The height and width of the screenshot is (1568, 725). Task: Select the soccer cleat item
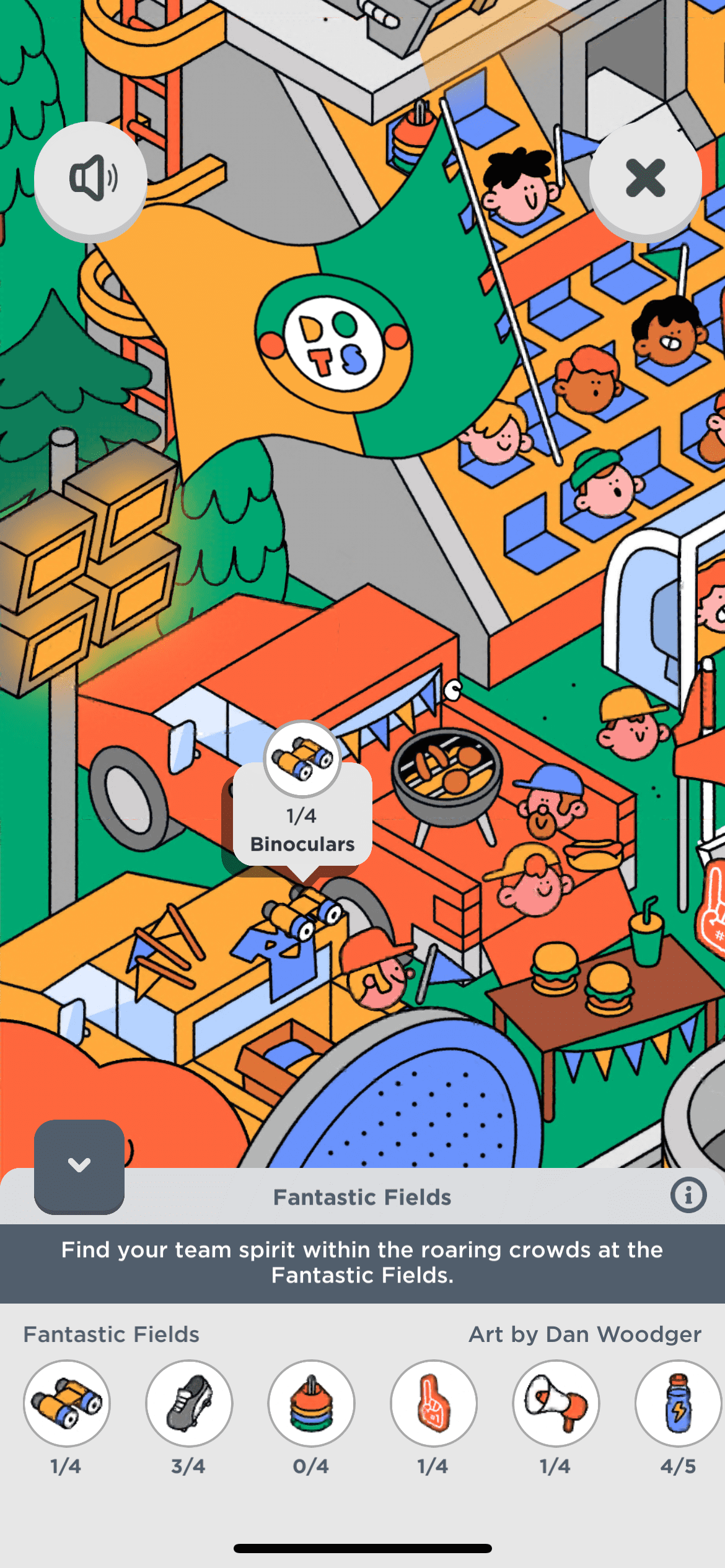189,1403
